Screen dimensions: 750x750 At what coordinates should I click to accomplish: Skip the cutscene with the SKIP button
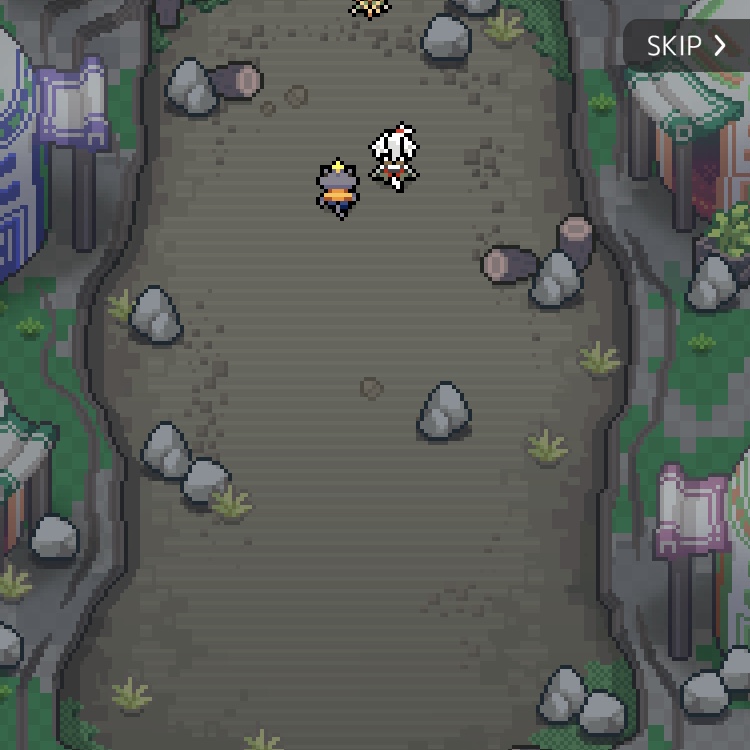click(687, 46)
